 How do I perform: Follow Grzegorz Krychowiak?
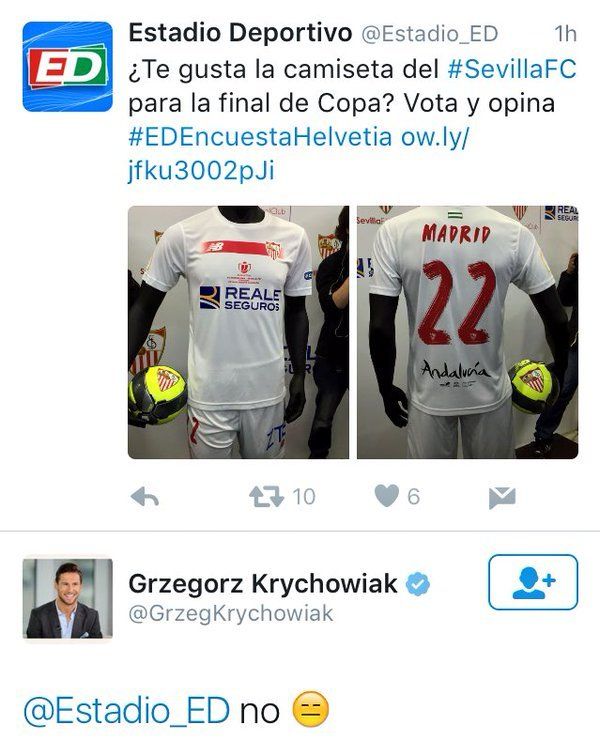[533, 582]
